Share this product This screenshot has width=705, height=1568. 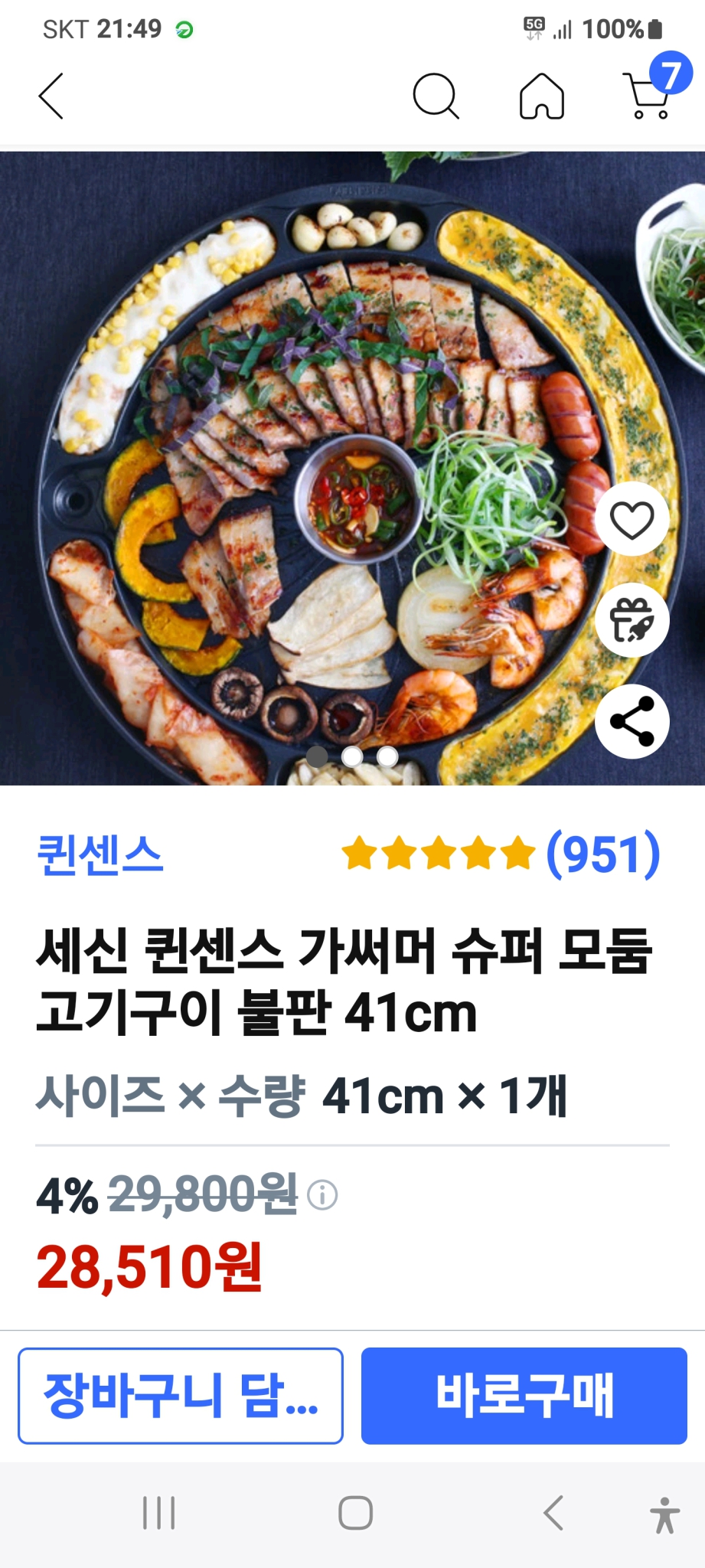(x=631, y=720)
